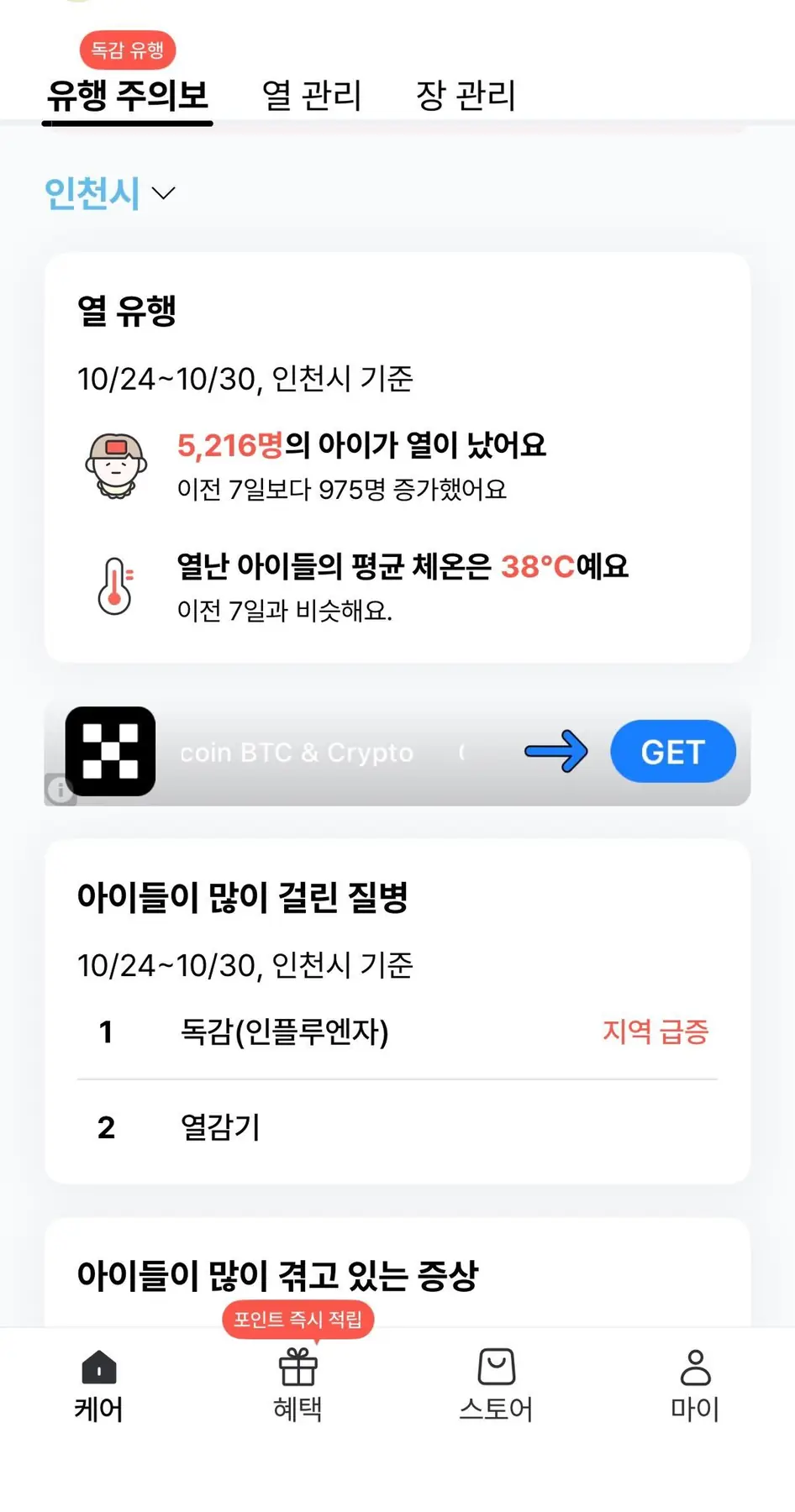This screenshot has height=1512, width=795.
Task: Go to the 마이 profile tab
Action: pyautogui.click(x=695, y=1386)
